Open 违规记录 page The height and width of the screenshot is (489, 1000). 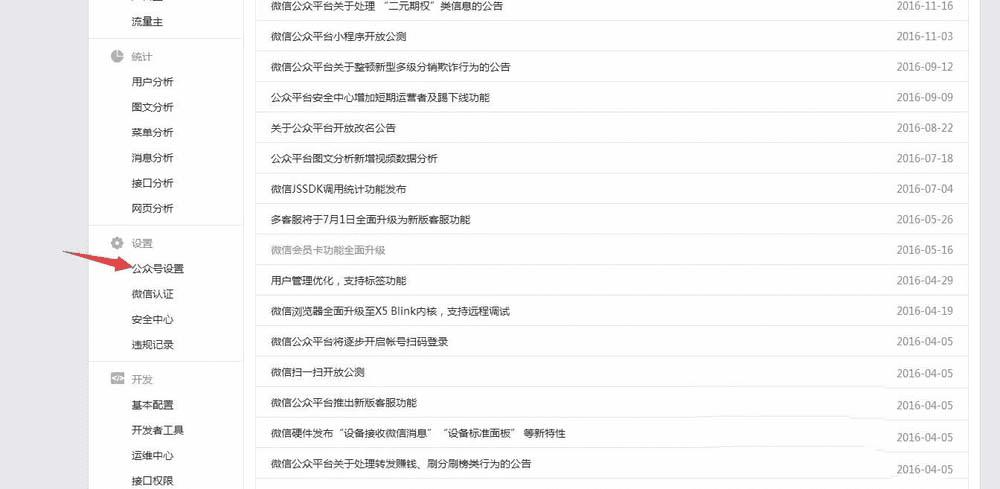click(152, 345)
